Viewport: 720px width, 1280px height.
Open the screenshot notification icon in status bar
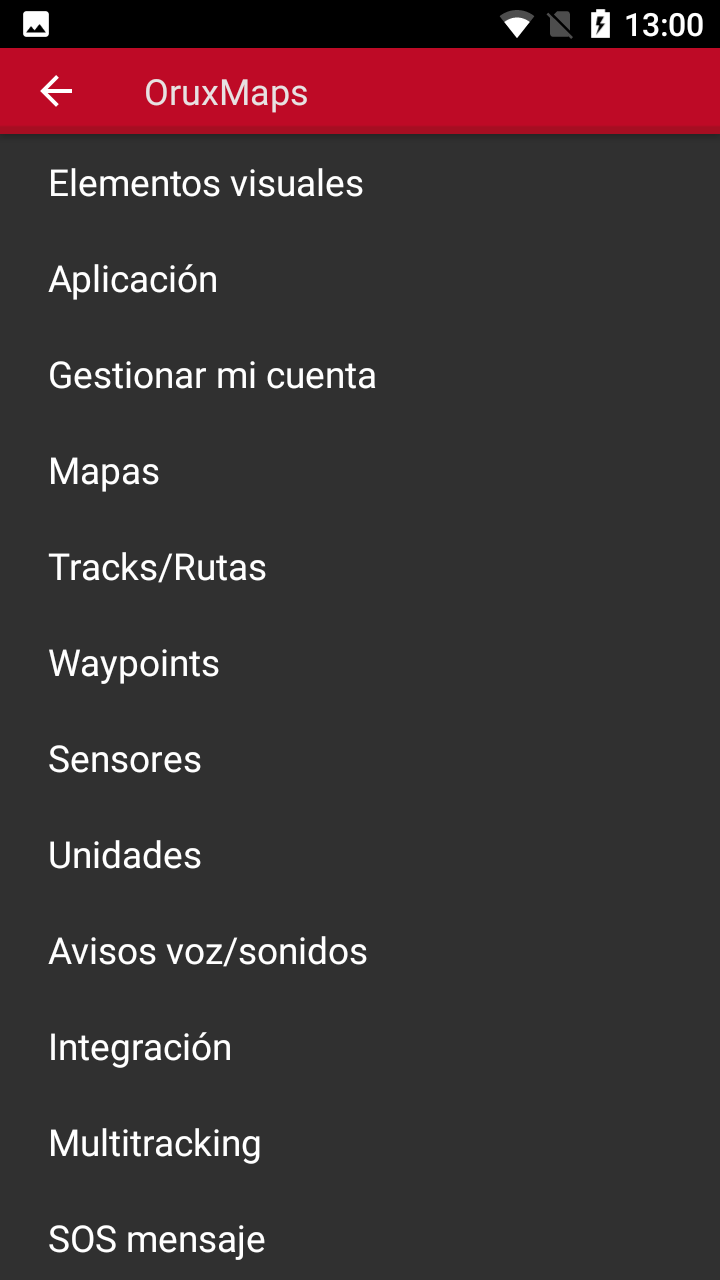[37, 23]
